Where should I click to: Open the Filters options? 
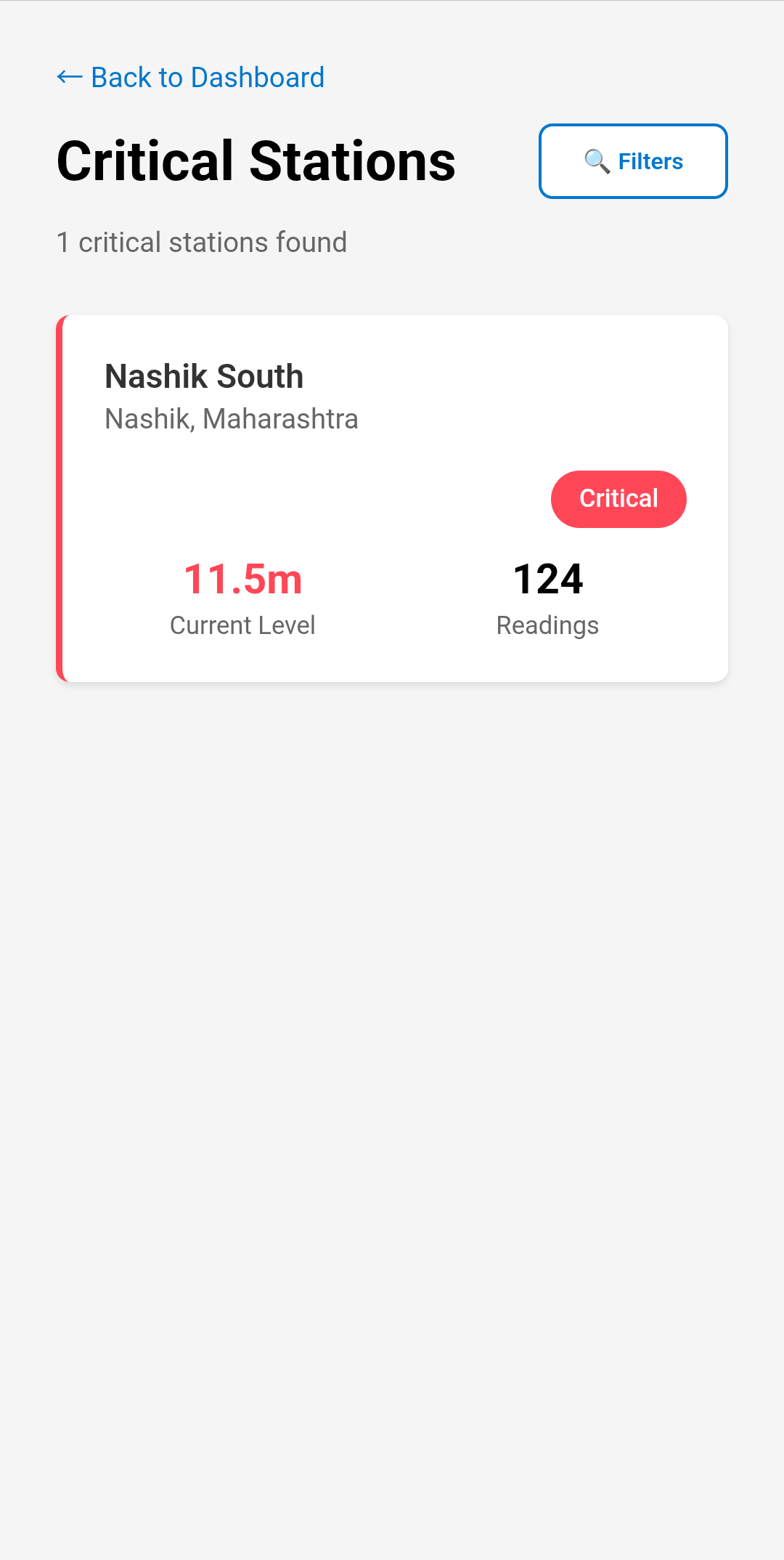tap(633, 161)
